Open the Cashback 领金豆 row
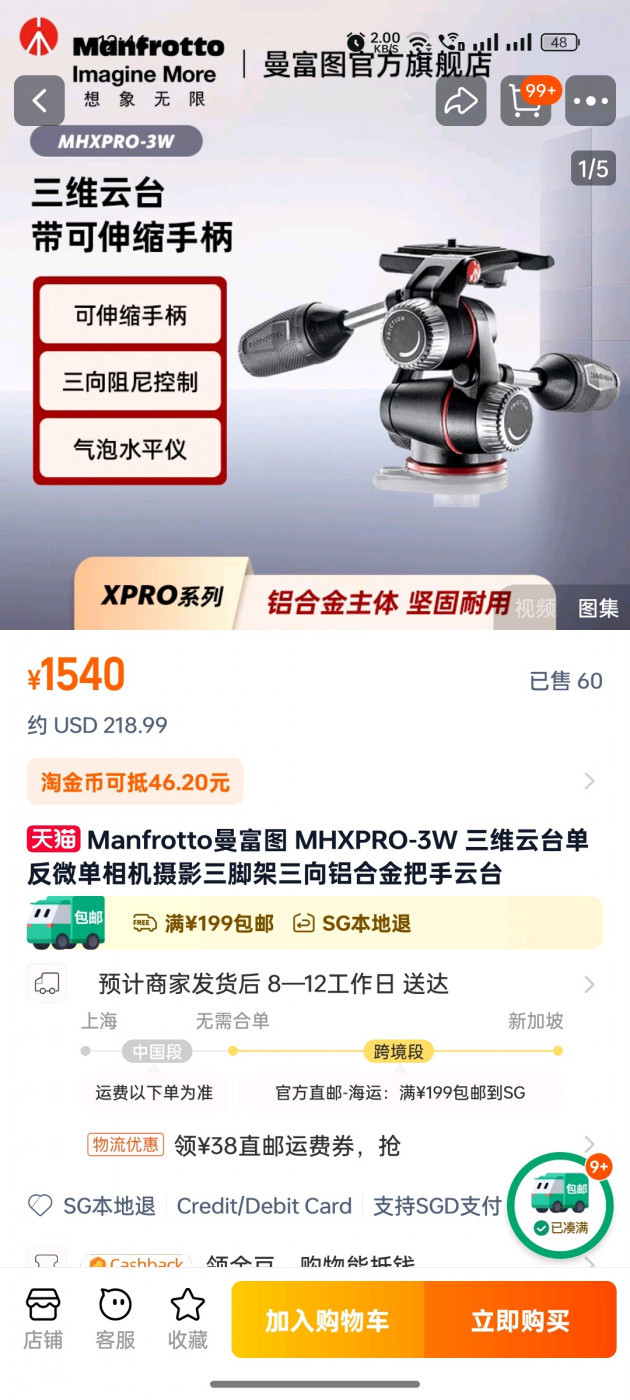The width and height of the screenshot is (630, 1400). (x=315, y=1260)
